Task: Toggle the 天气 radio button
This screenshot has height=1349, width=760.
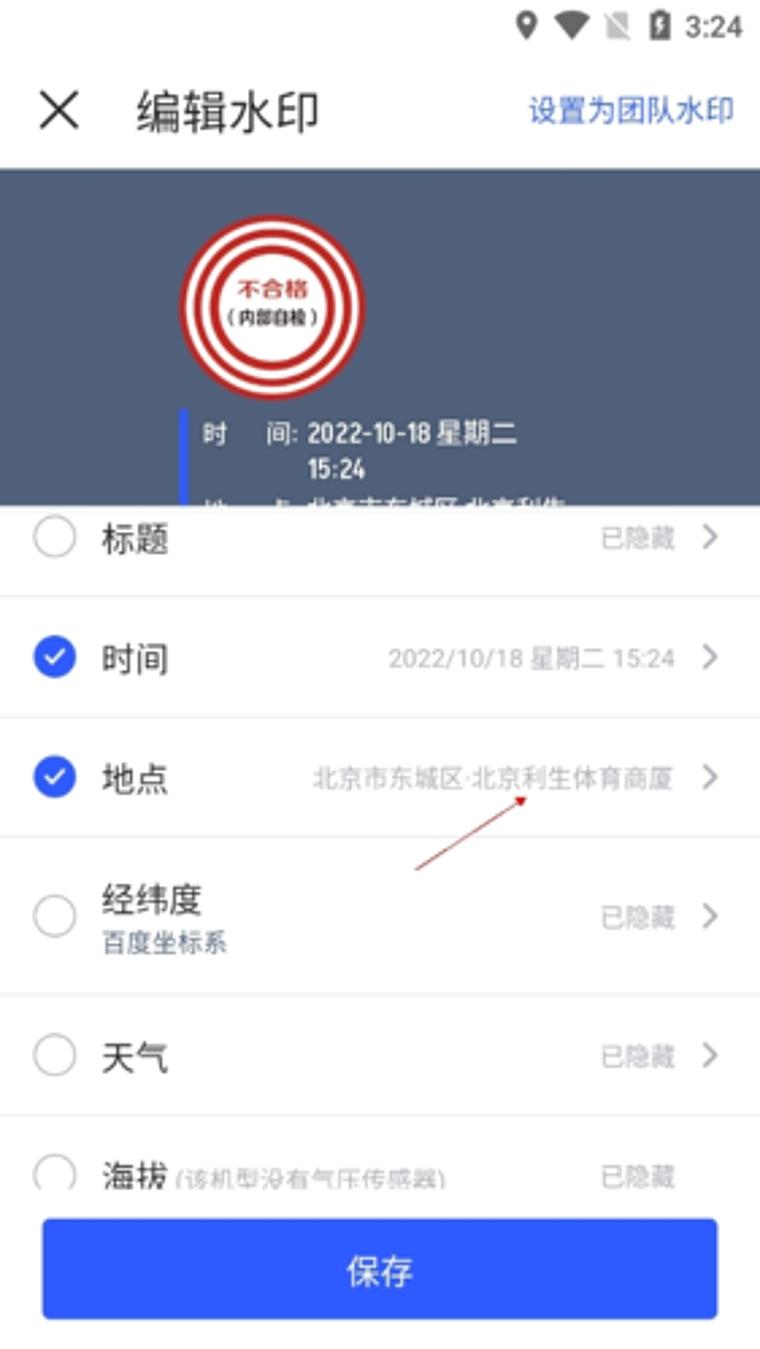Action: tap(55, 1055)
